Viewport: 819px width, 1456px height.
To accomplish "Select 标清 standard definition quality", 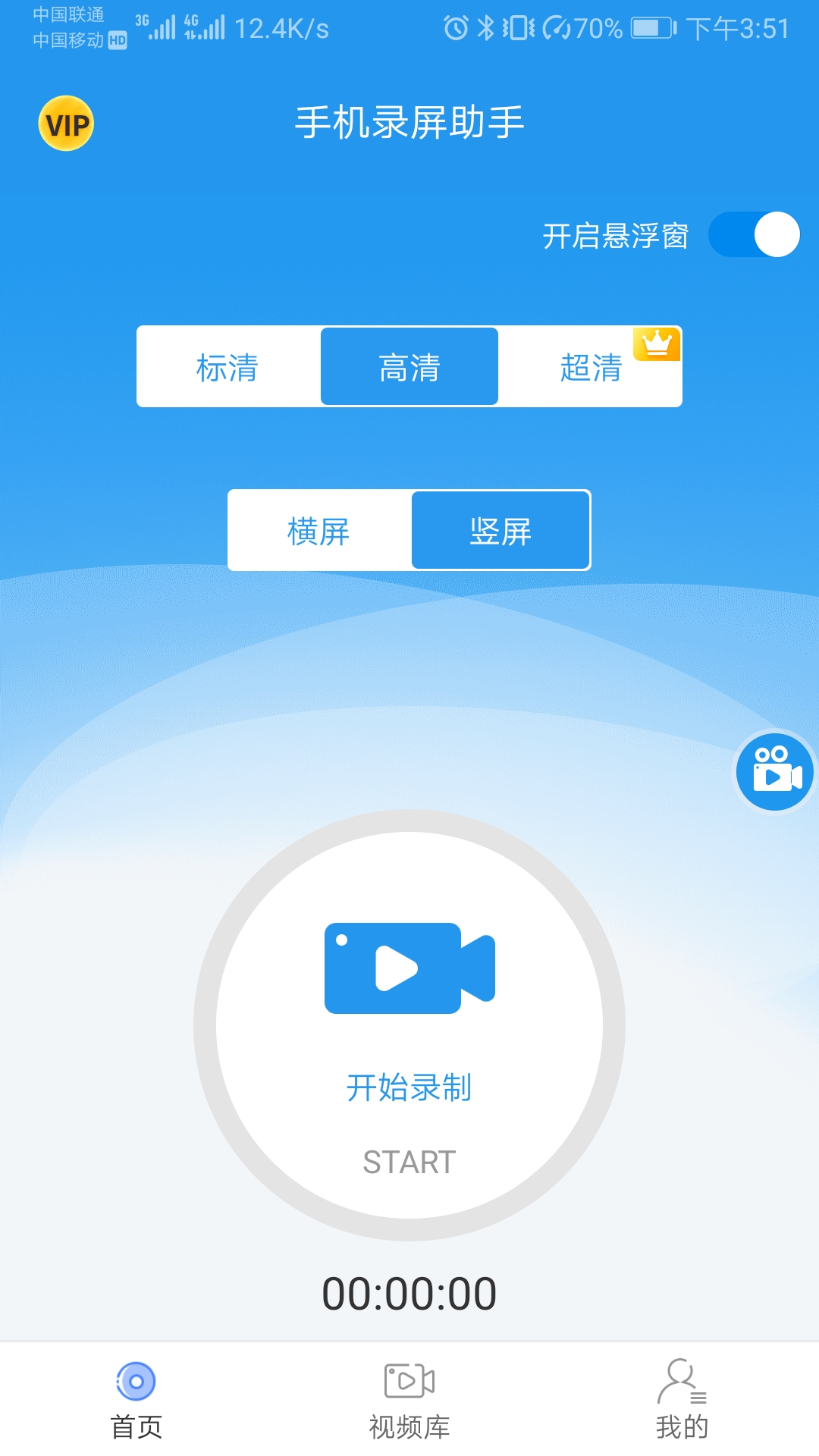I will 228,367.
